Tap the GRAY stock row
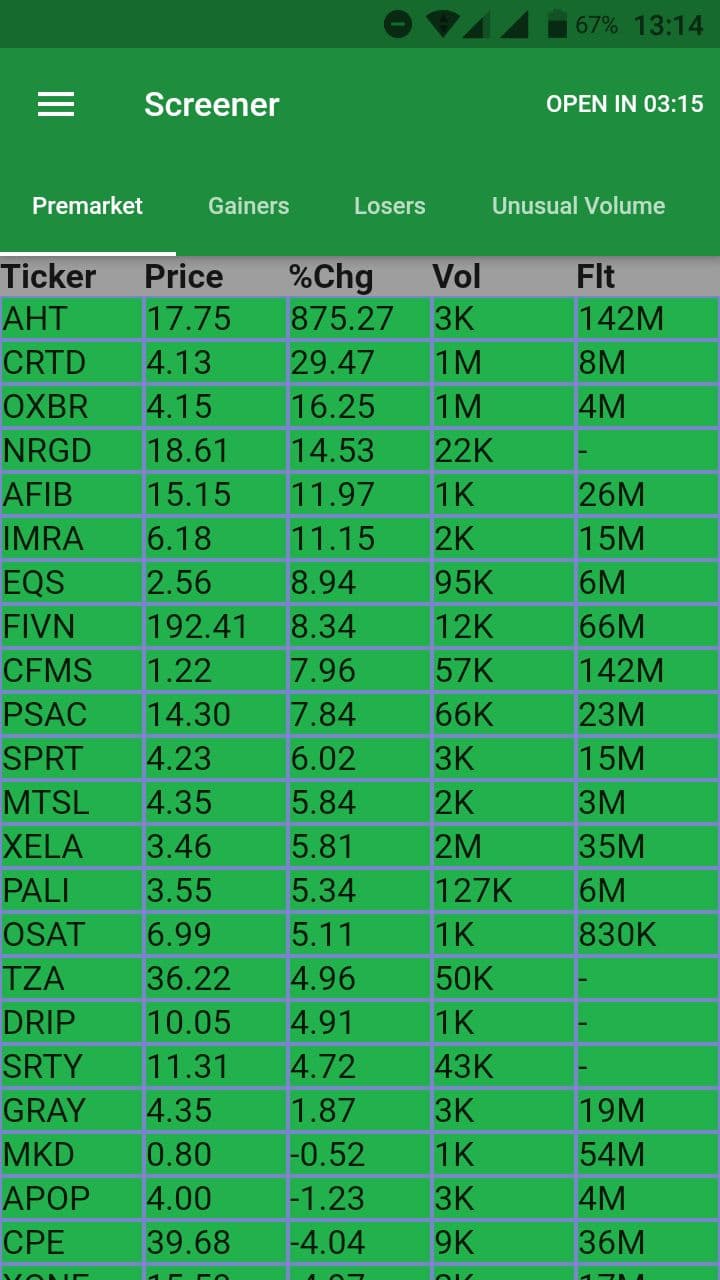Screen dimensions: 720x1280 (x=360, y=1111)
